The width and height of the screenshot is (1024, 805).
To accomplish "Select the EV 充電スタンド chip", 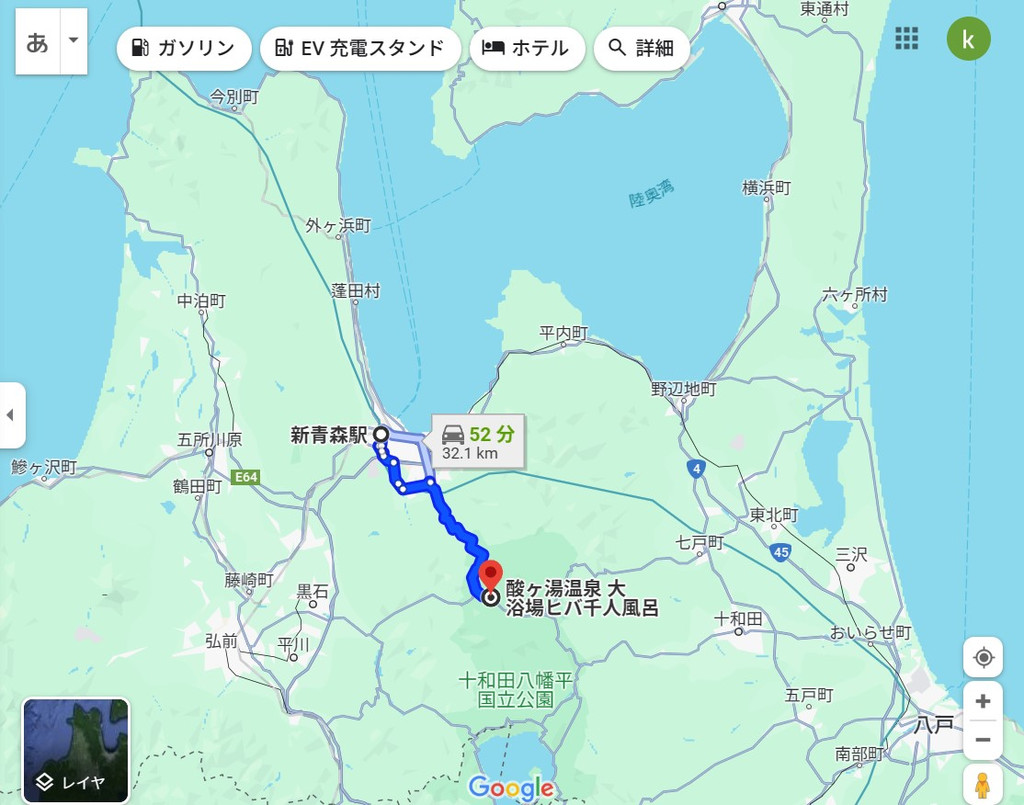I will (360, 48).
